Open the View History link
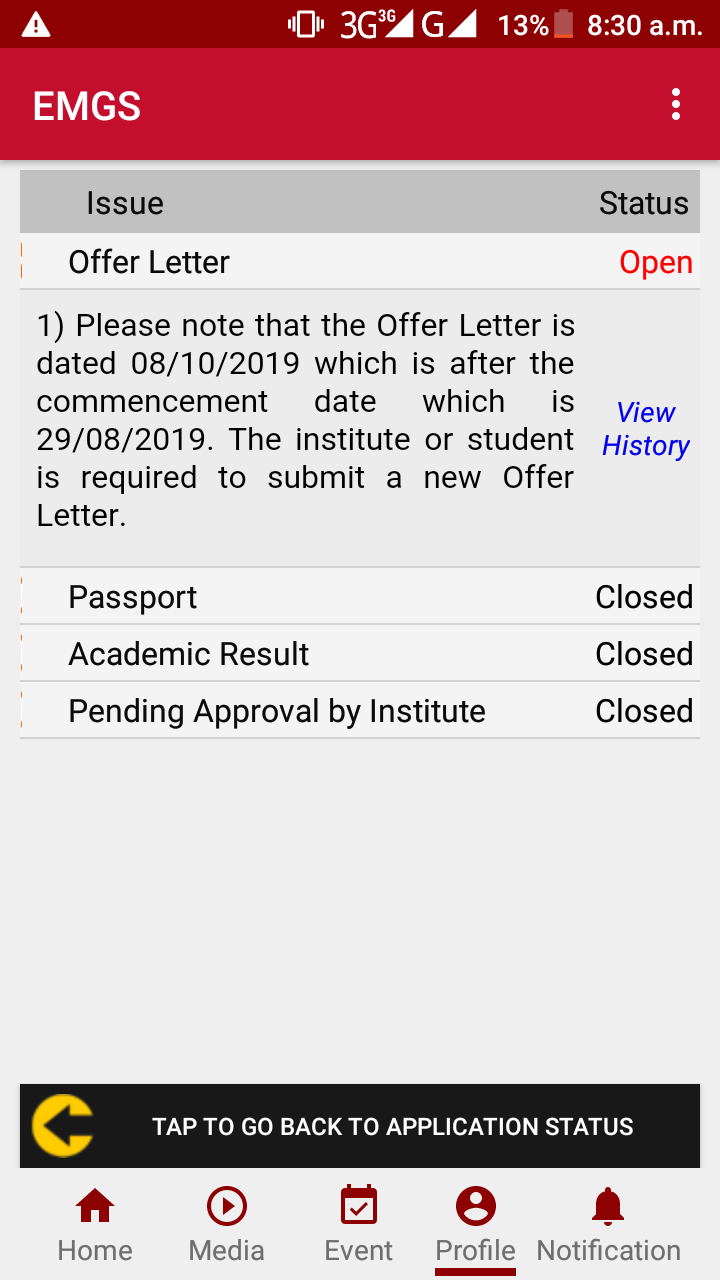The height and width of the screenshot is (1280, 720). coord(646,429)
